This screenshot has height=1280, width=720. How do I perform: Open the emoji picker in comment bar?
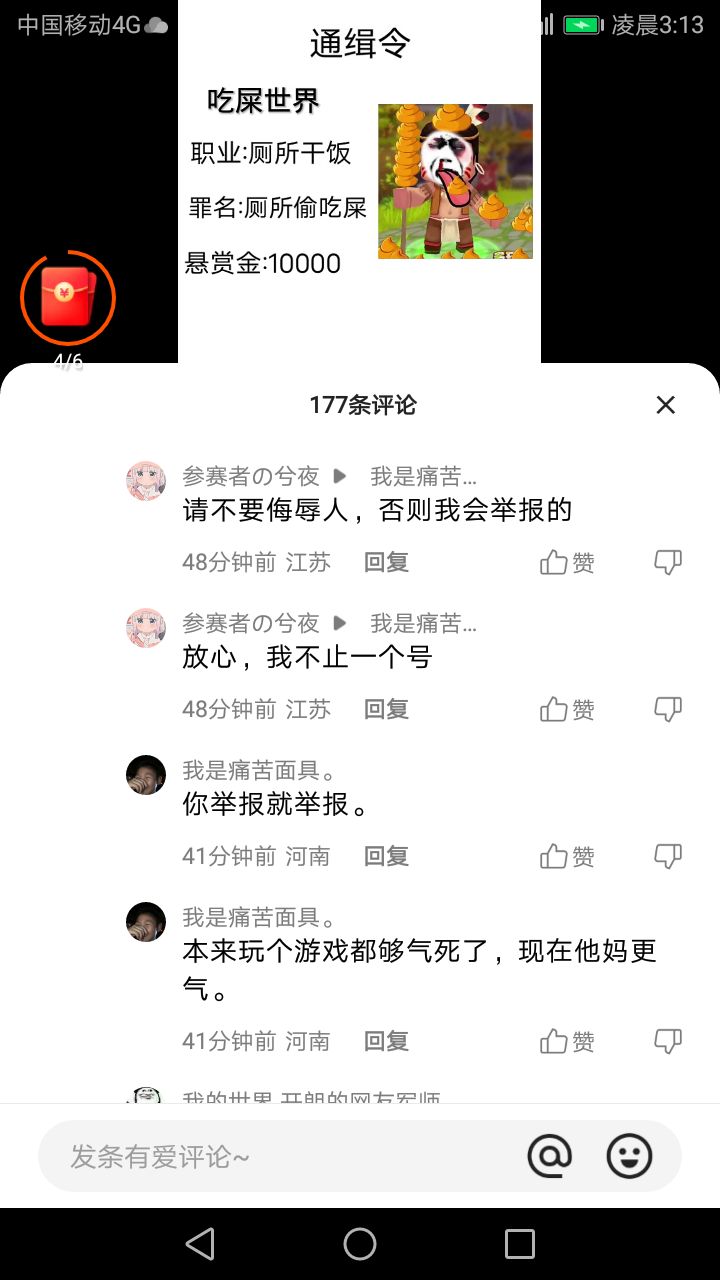630,1156
